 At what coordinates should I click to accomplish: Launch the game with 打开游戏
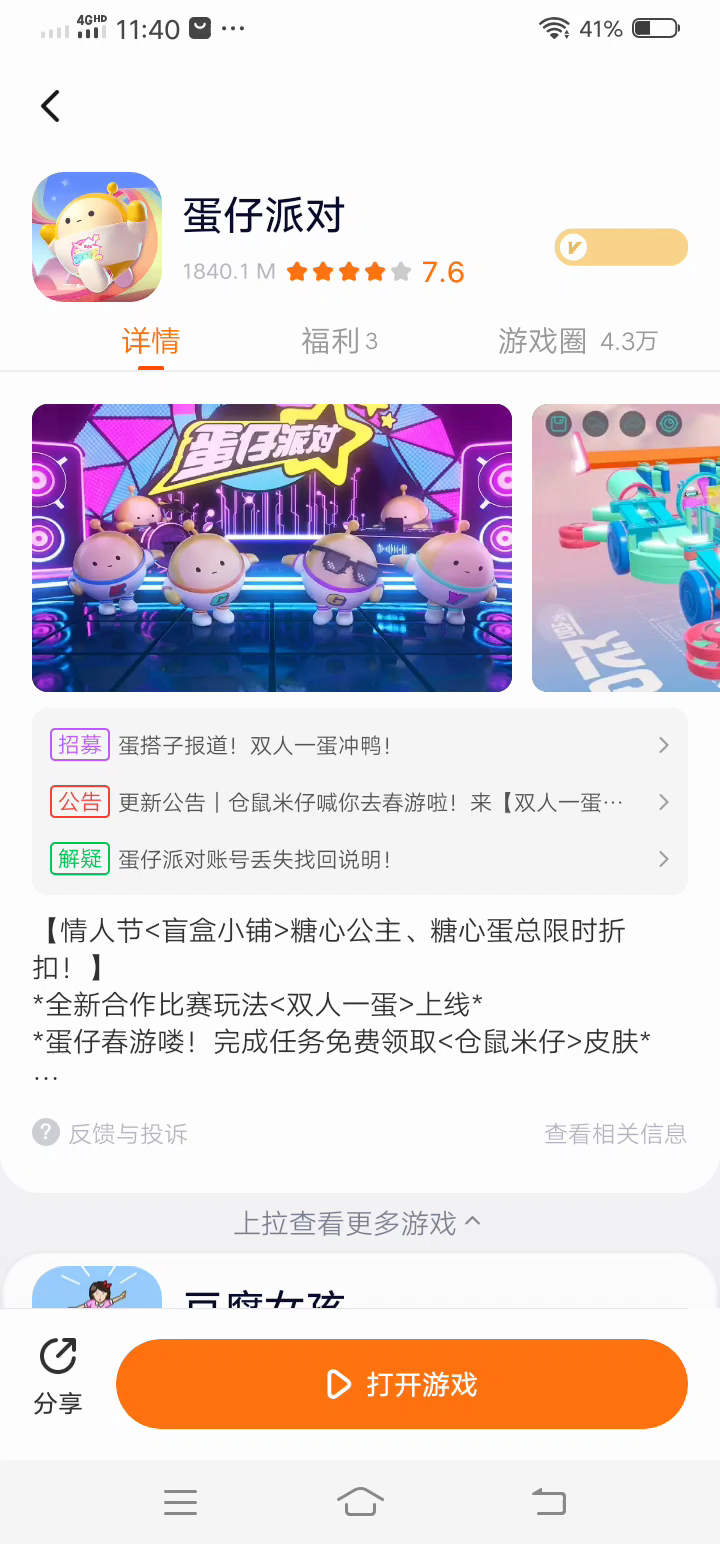(402, 1384)
